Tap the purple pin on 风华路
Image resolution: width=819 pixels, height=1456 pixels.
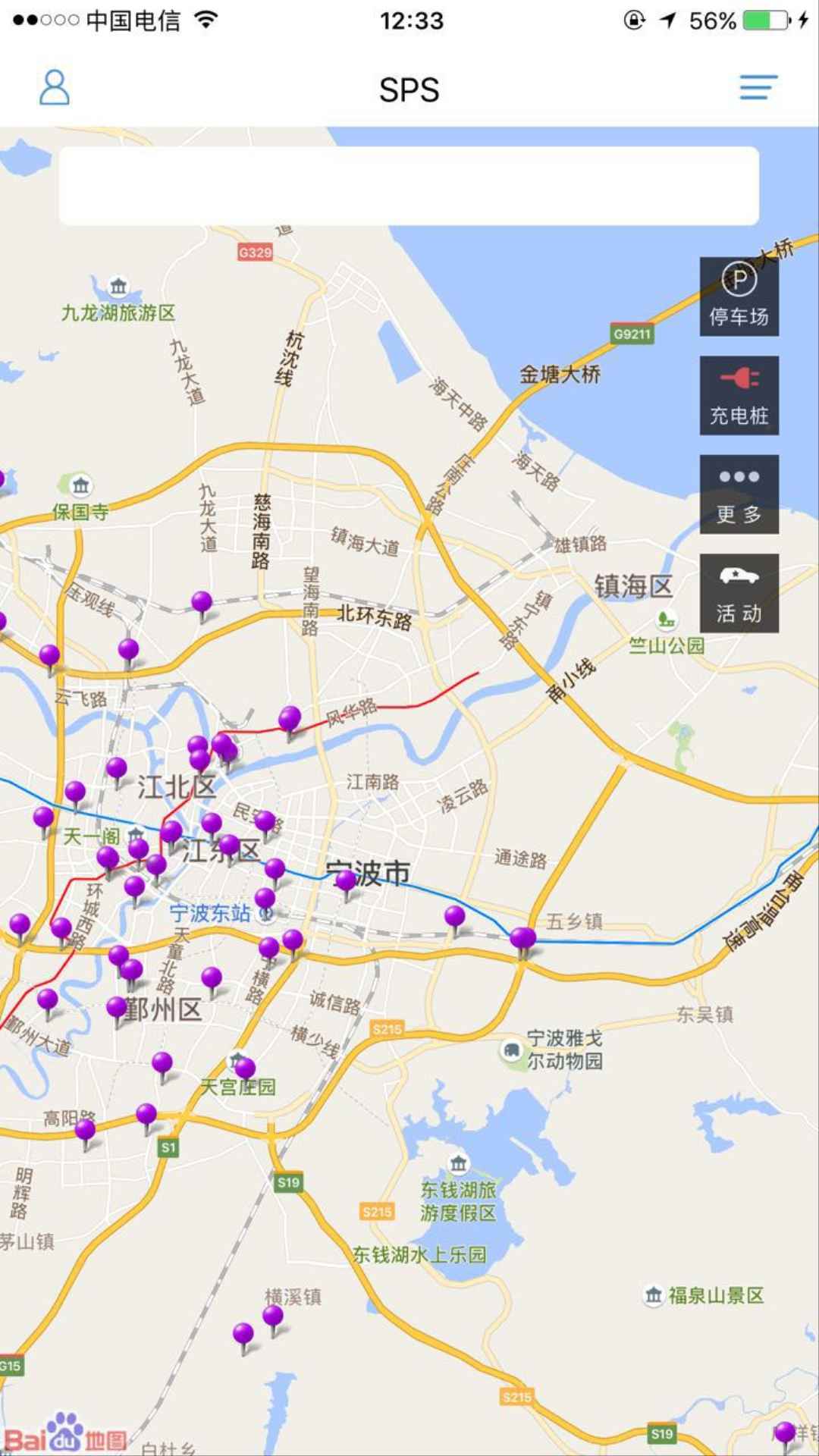290,722
